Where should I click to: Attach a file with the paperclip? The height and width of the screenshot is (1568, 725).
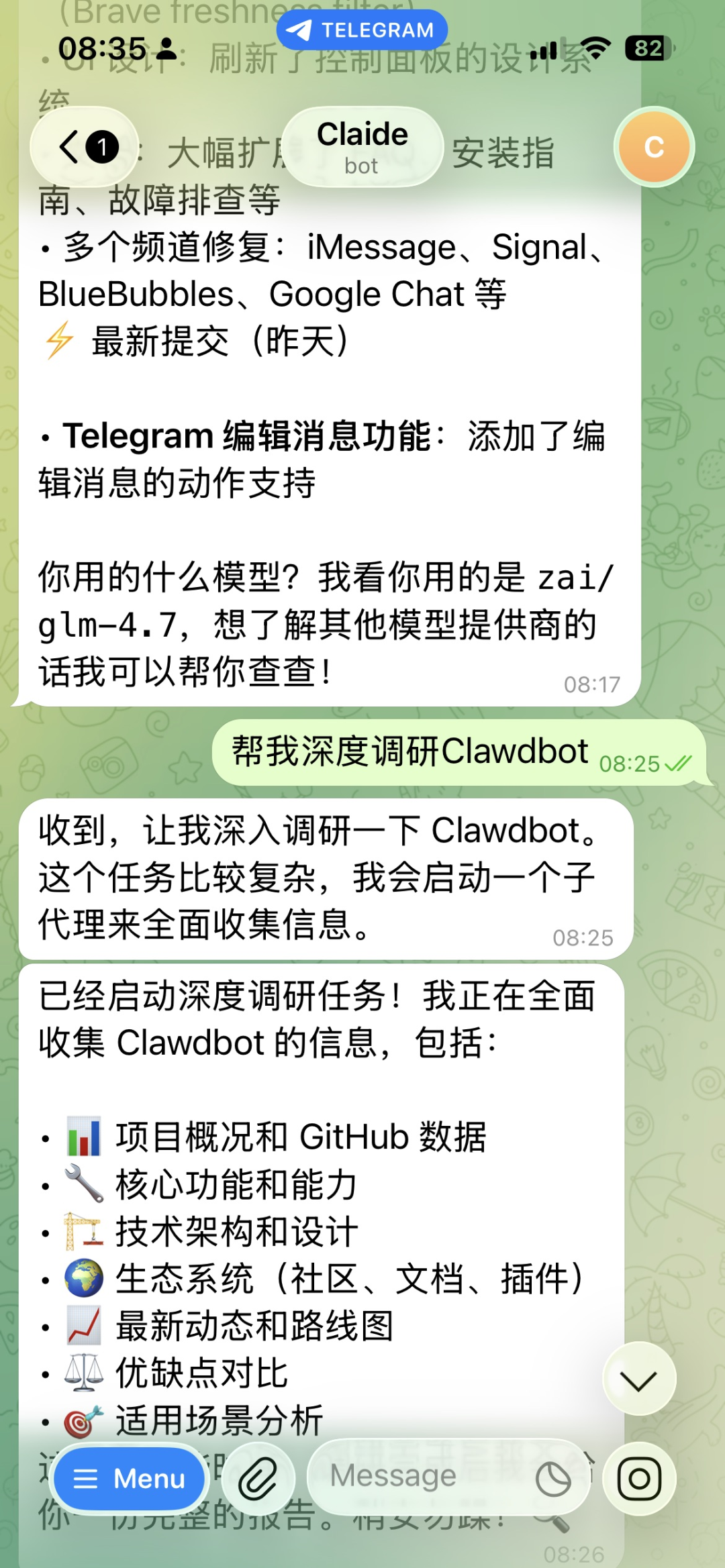tap(258, 1478)
